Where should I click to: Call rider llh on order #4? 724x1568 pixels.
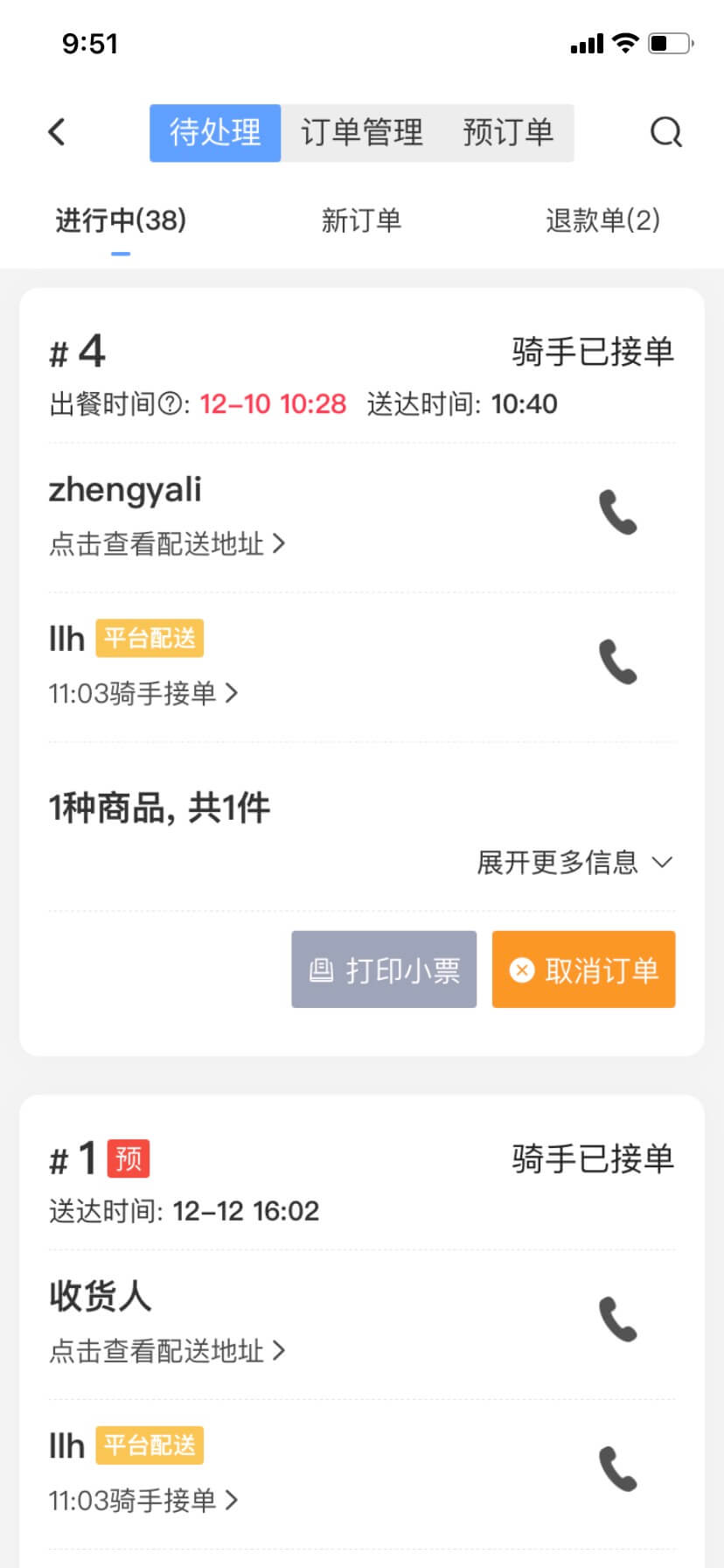tap(618, 661)
